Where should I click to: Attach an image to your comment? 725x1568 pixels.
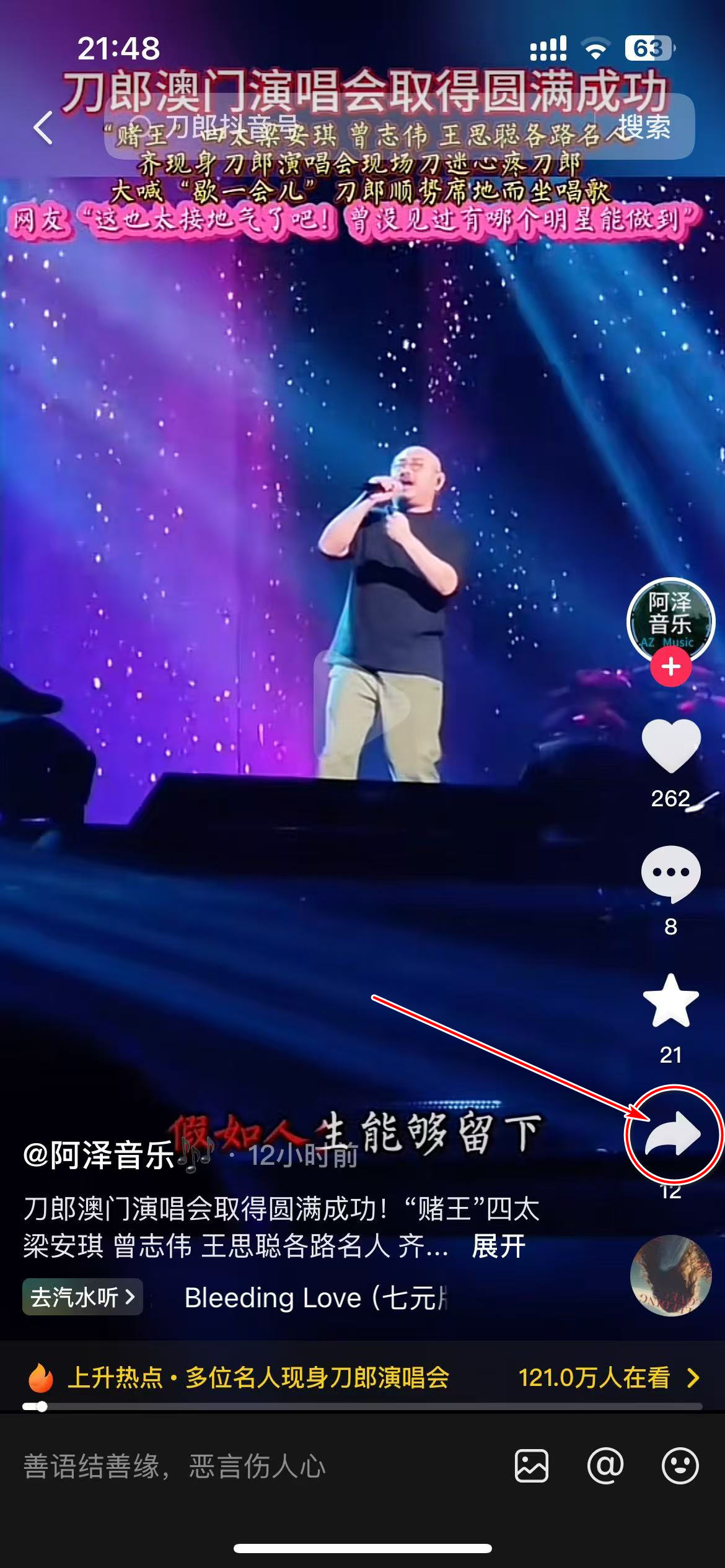click(x=532, y=1466)
